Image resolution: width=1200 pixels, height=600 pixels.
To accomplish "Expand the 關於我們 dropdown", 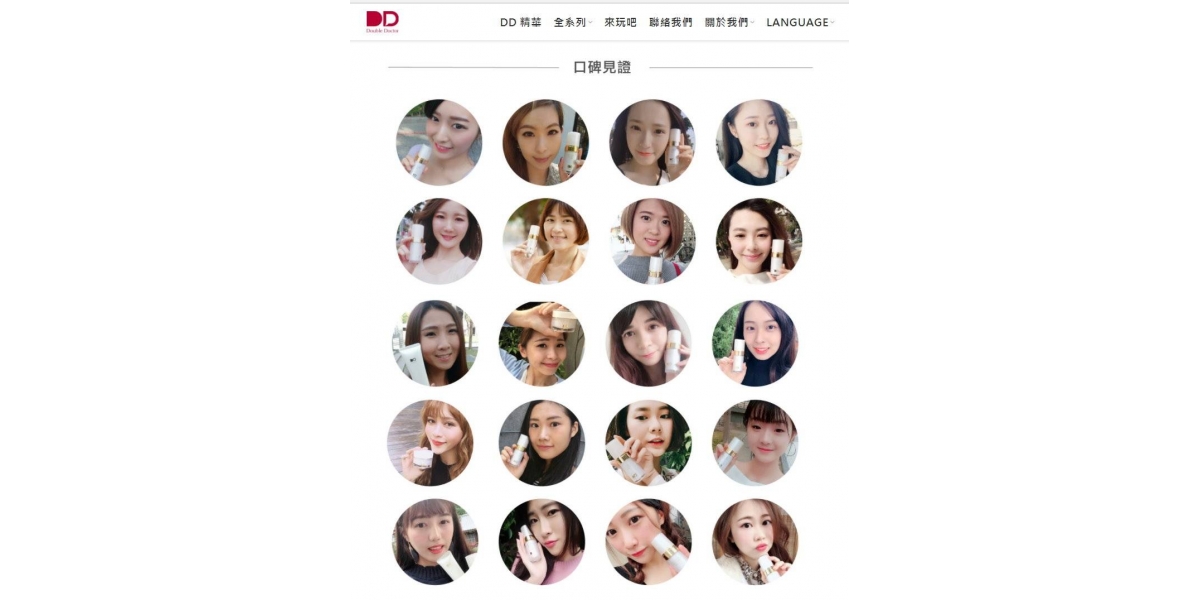I will click(x=728, y=22).
